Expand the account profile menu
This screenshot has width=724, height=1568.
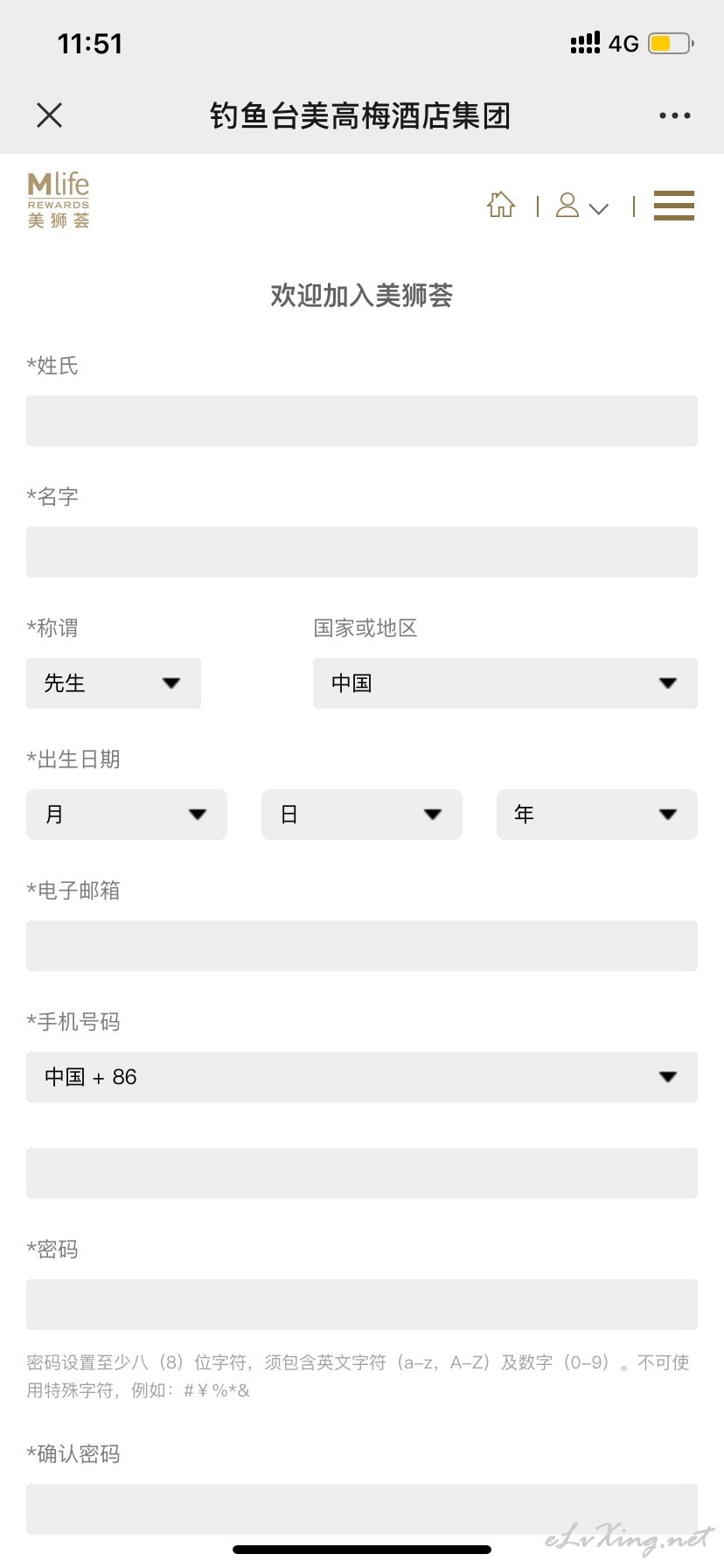582,206
